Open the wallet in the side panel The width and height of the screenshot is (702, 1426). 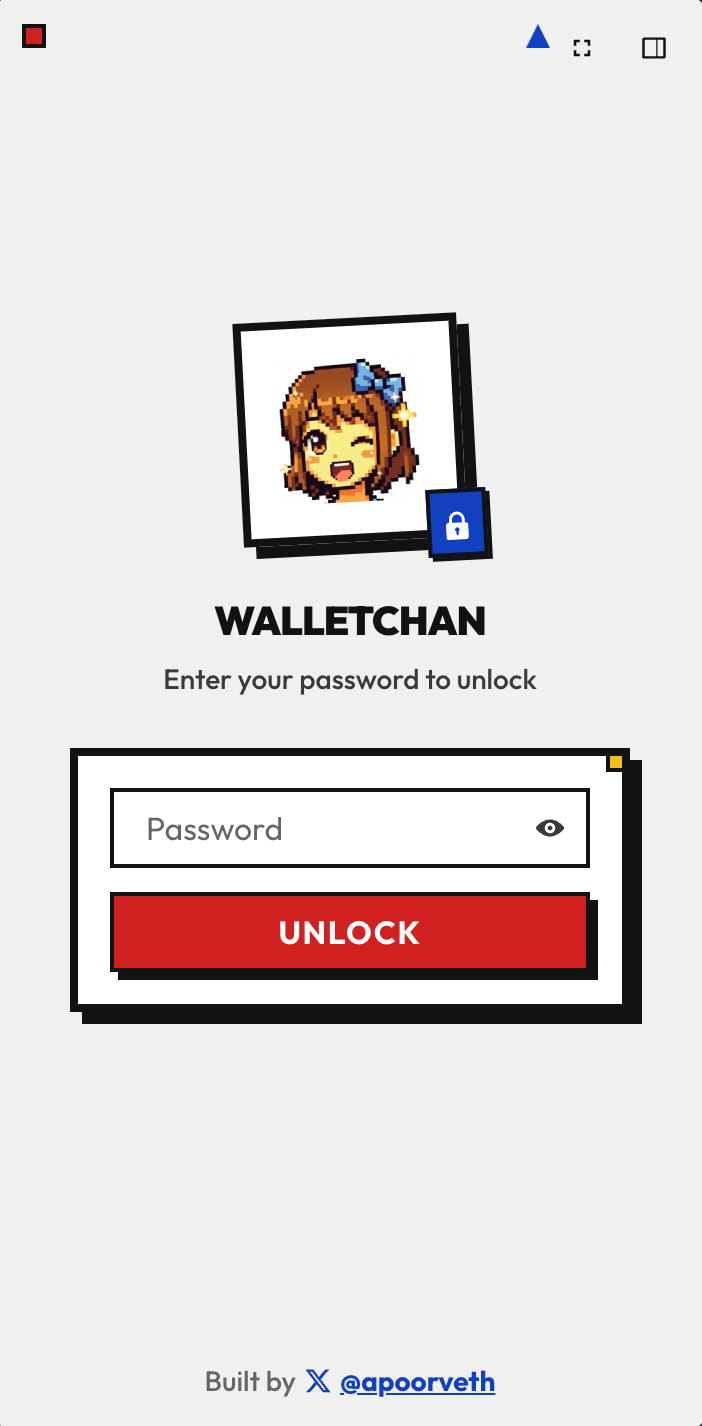coord(654,48)
